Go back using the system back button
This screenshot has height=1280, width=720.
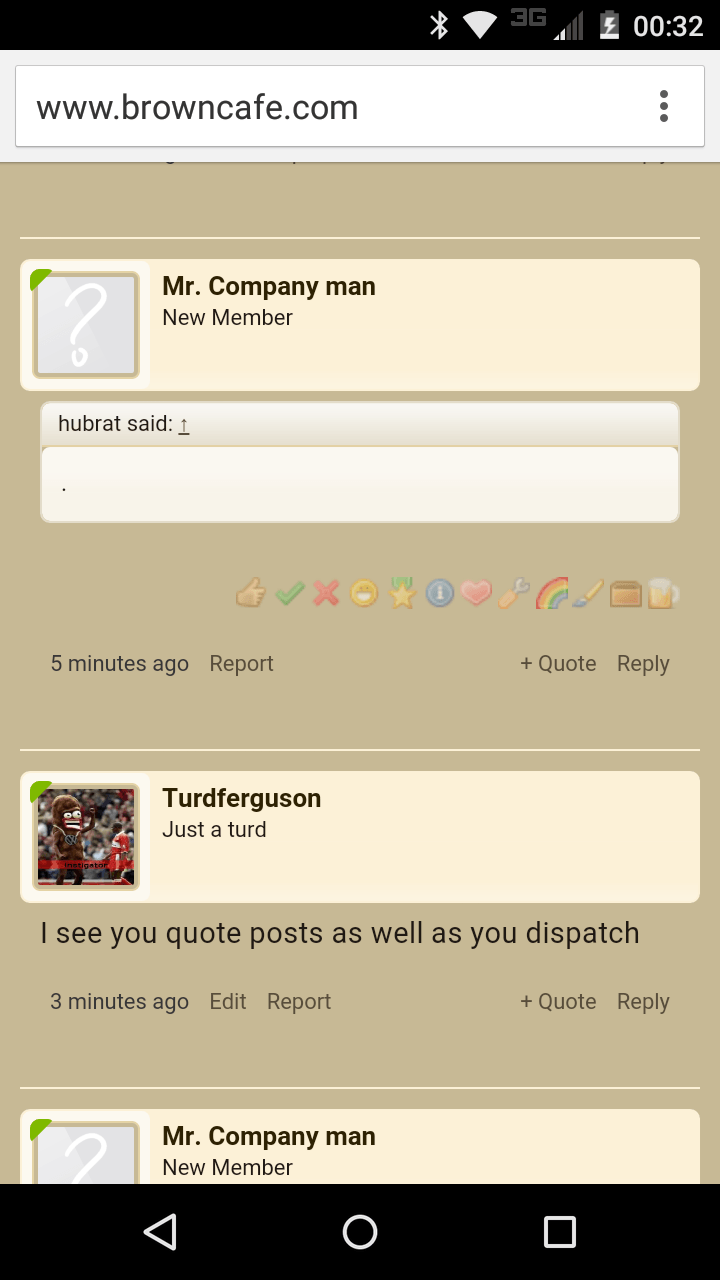(x=160, y=1232)
